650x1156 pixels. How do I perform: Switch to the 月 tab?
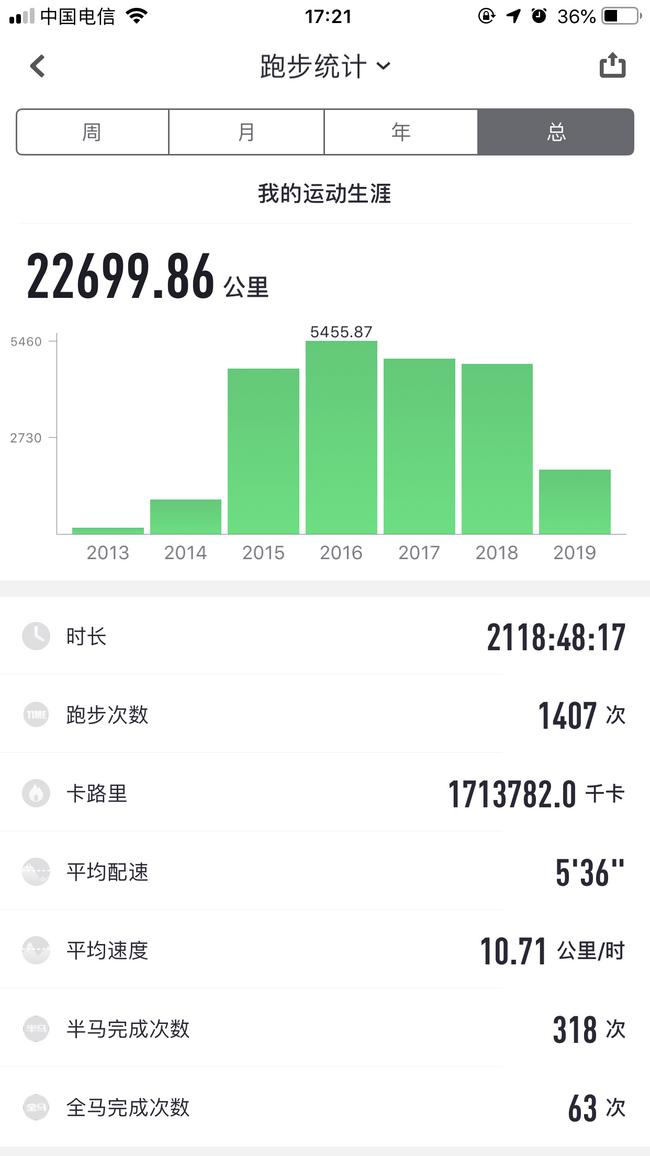246,132
